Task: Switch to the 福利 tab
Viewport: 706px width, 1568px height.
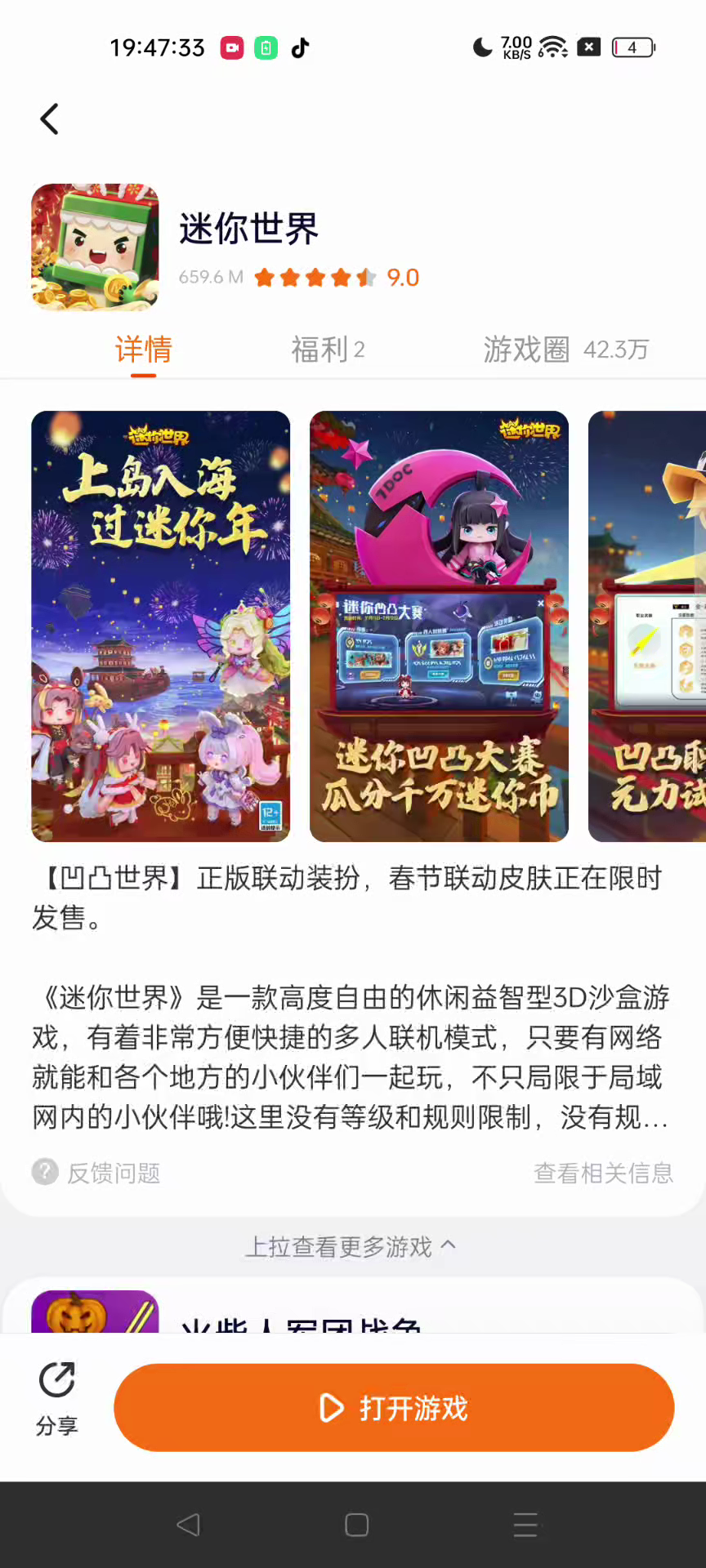Action: (x=328, y=350)
